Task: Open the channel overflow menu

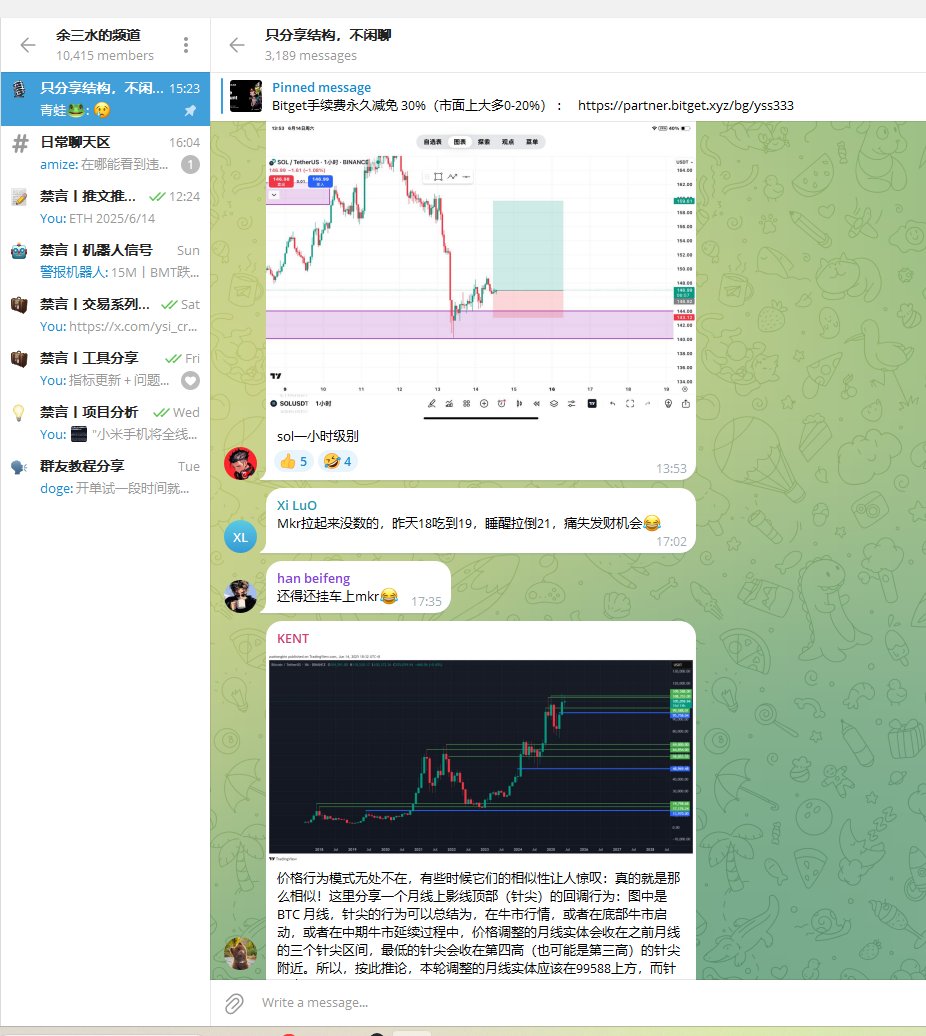Action: pos(186,45)
